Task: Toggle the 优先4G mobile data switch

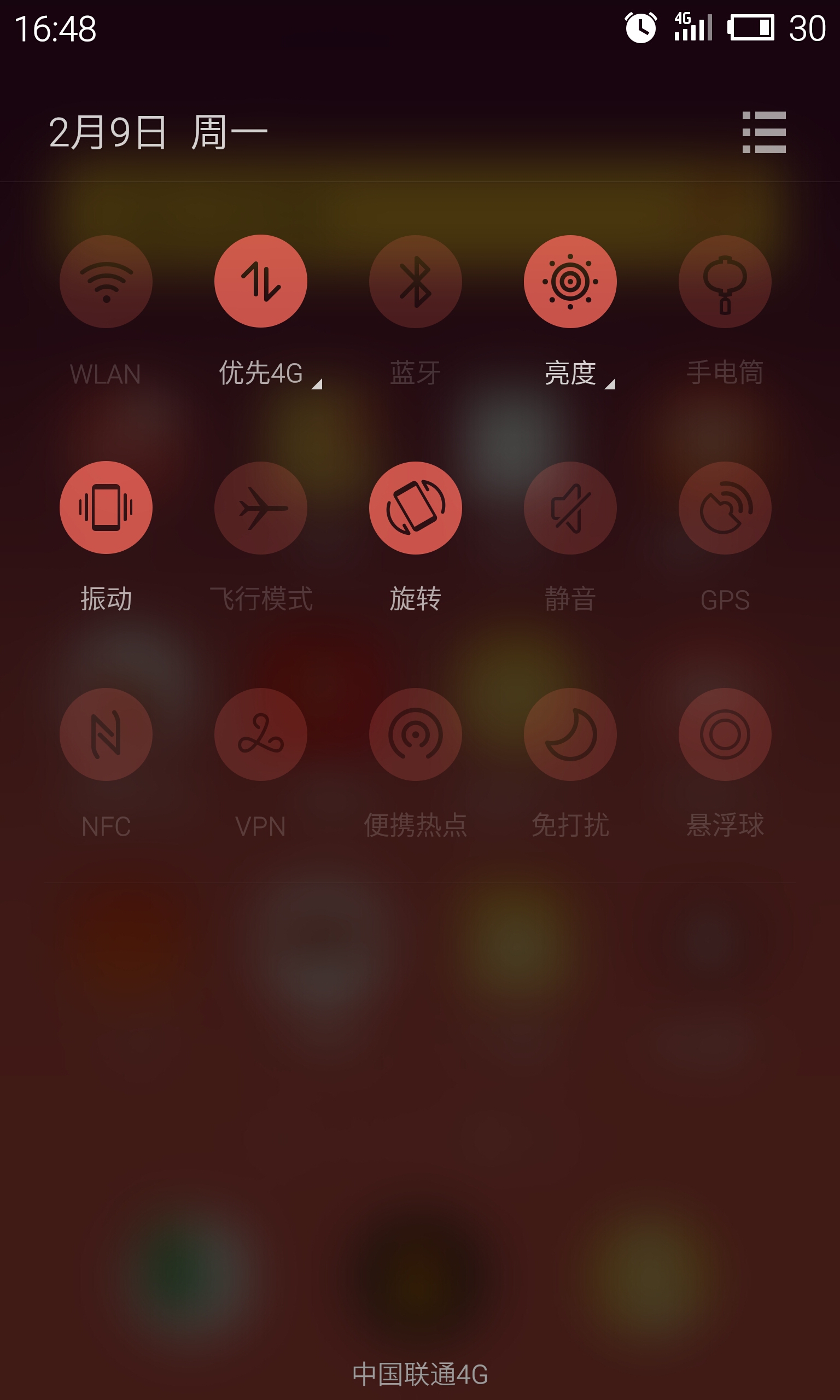Action: pyautogui.click(x=260, y=281)
